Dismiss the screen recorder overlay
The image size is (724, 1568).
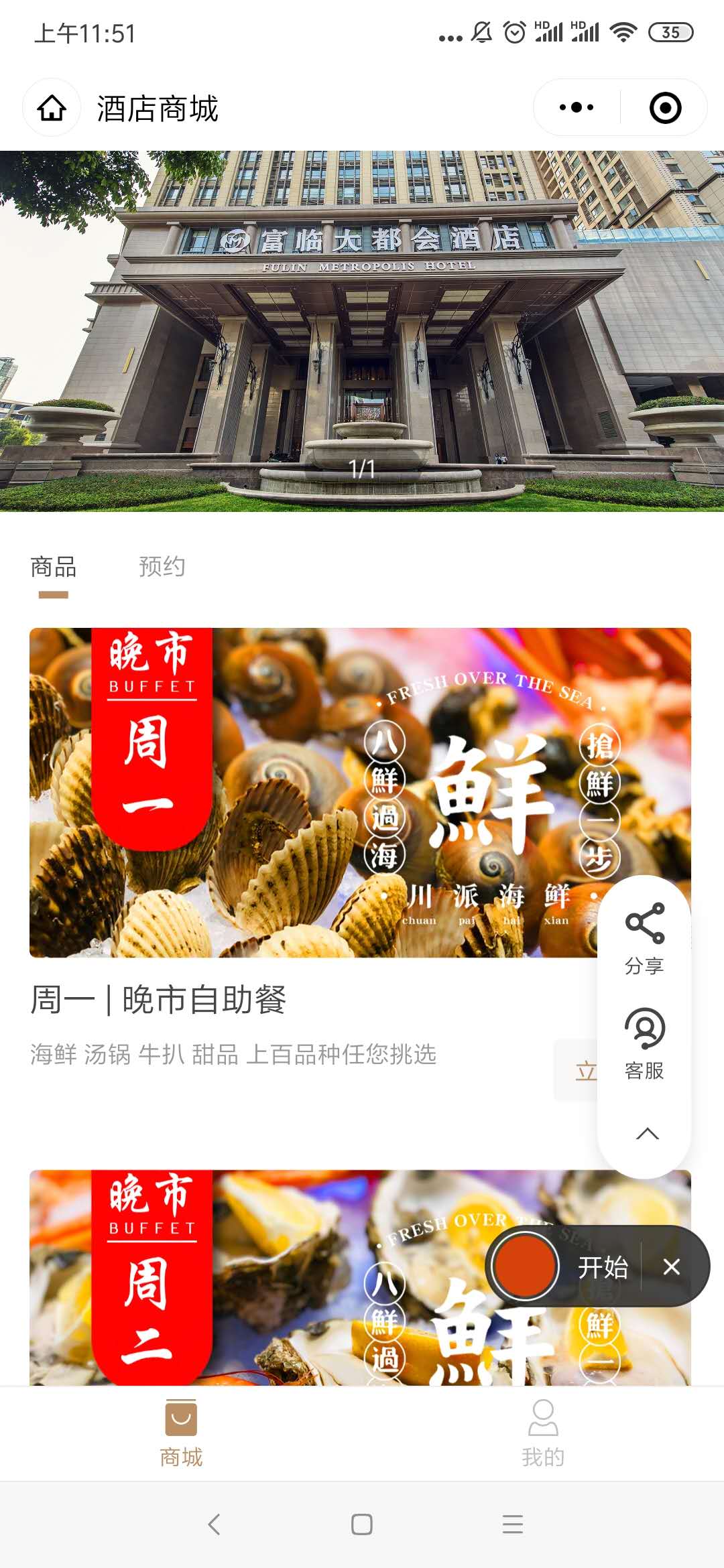tap(671, 1266)
